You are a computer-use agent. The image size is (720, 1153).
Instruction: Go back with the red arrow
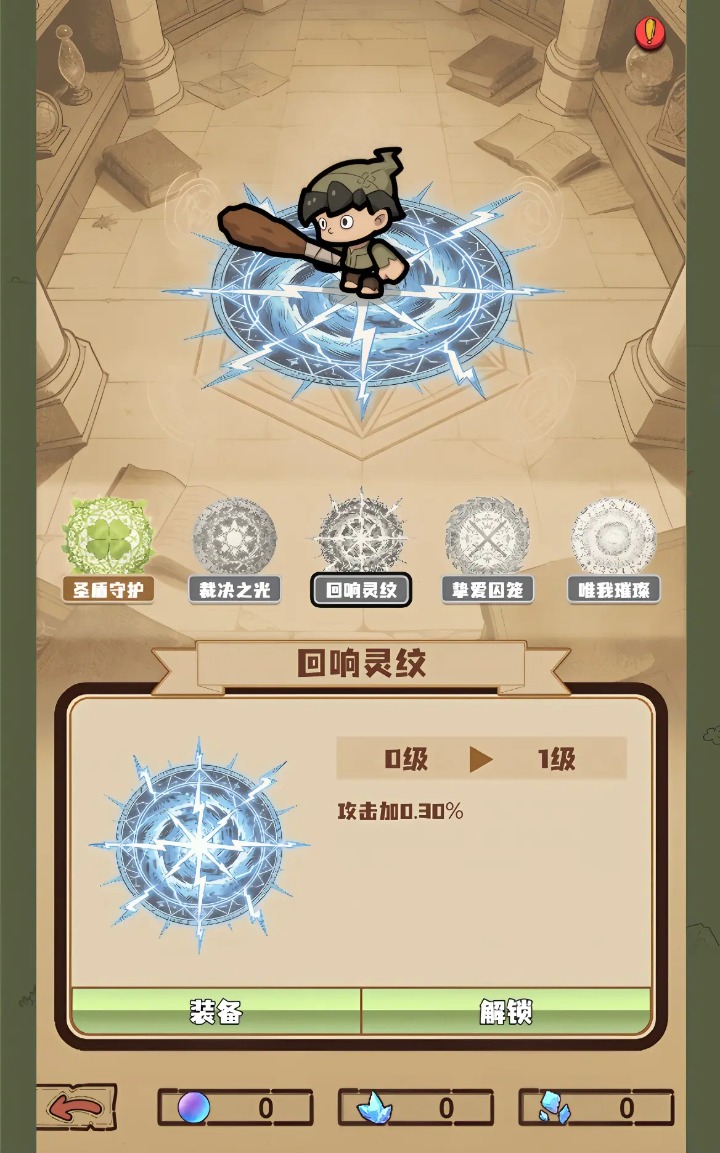77,1107
